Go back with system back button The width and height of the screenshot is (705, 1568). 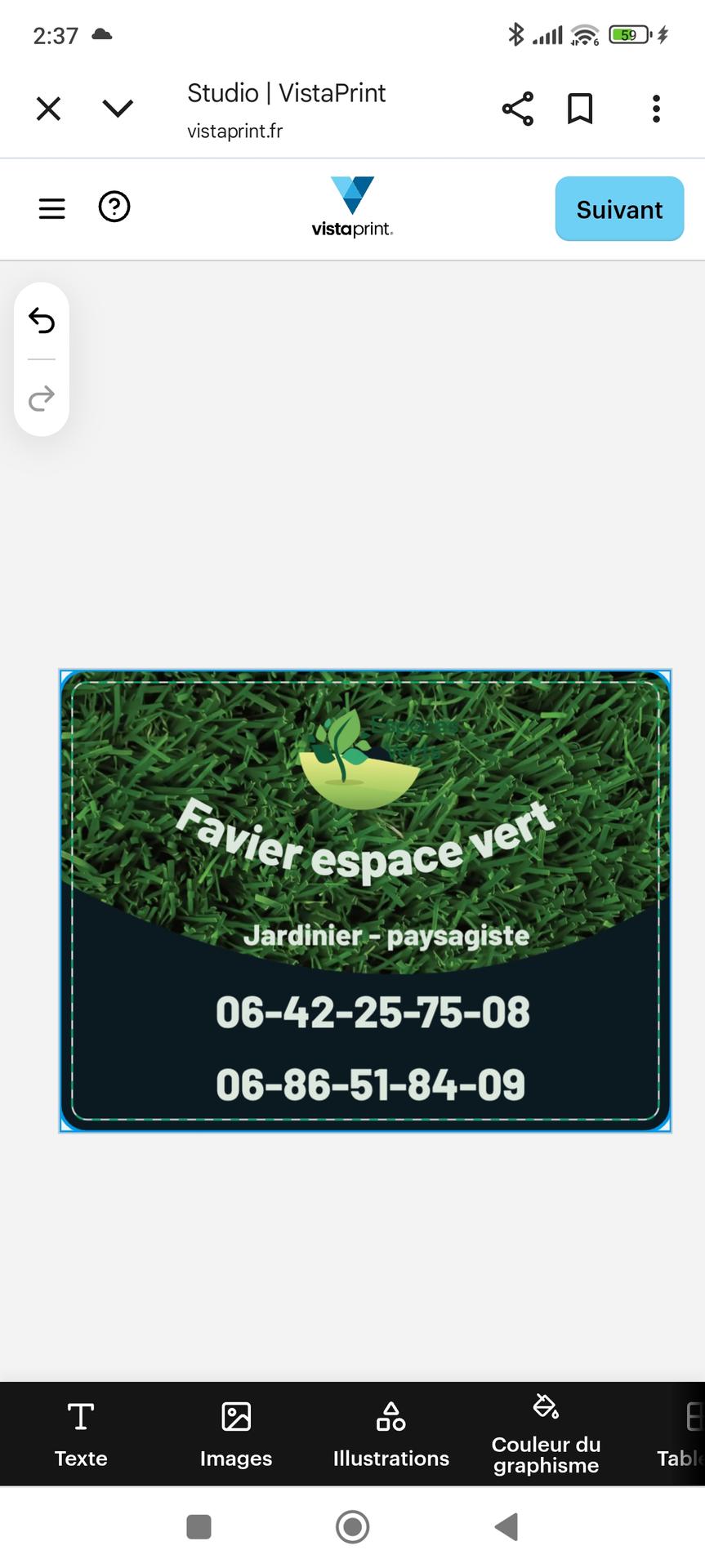(x=506, y=1526)
